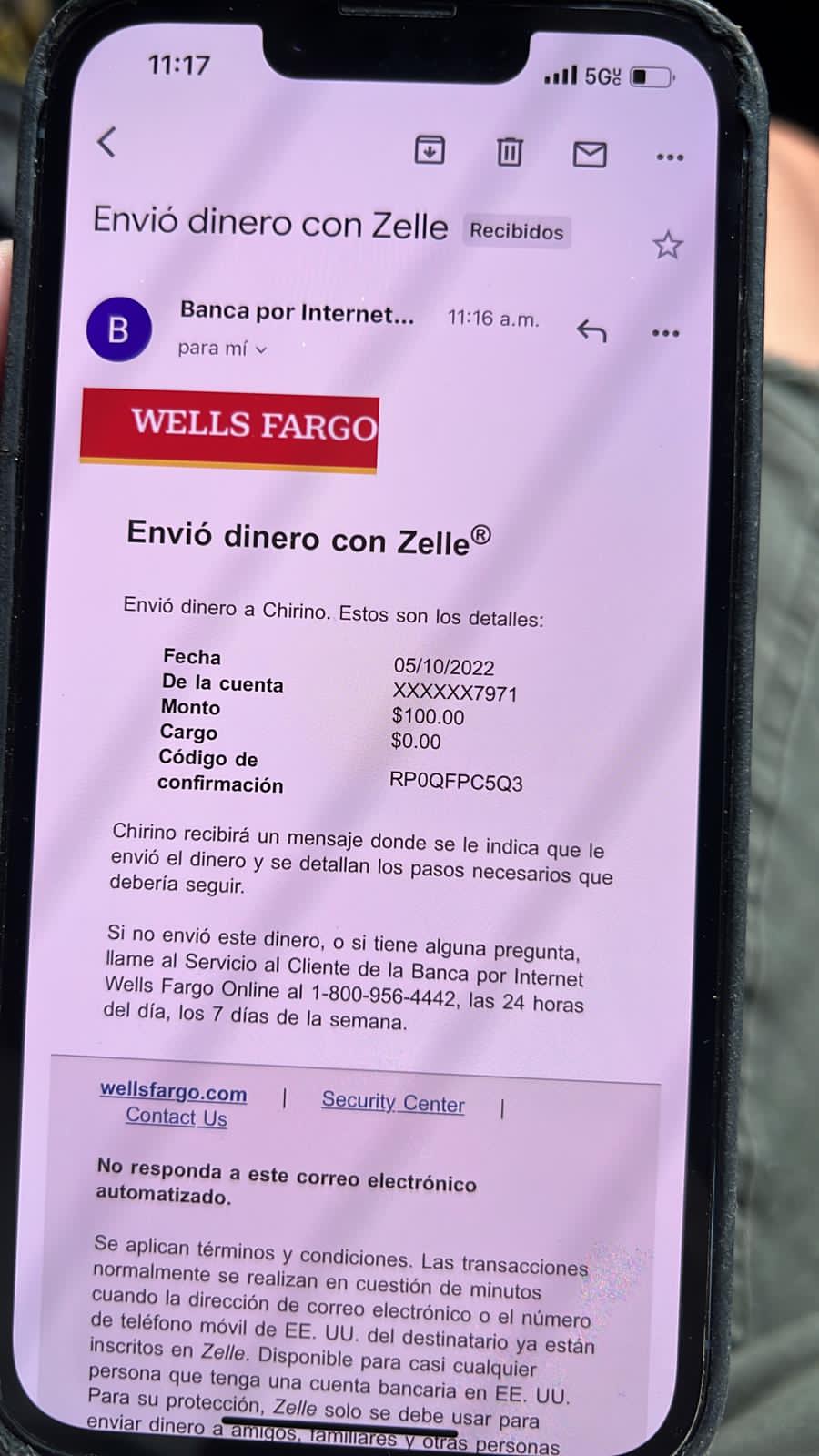Mark the email as unread
Screen dimensions: 819x1456
pyautogui.click(x=590, y=154)
